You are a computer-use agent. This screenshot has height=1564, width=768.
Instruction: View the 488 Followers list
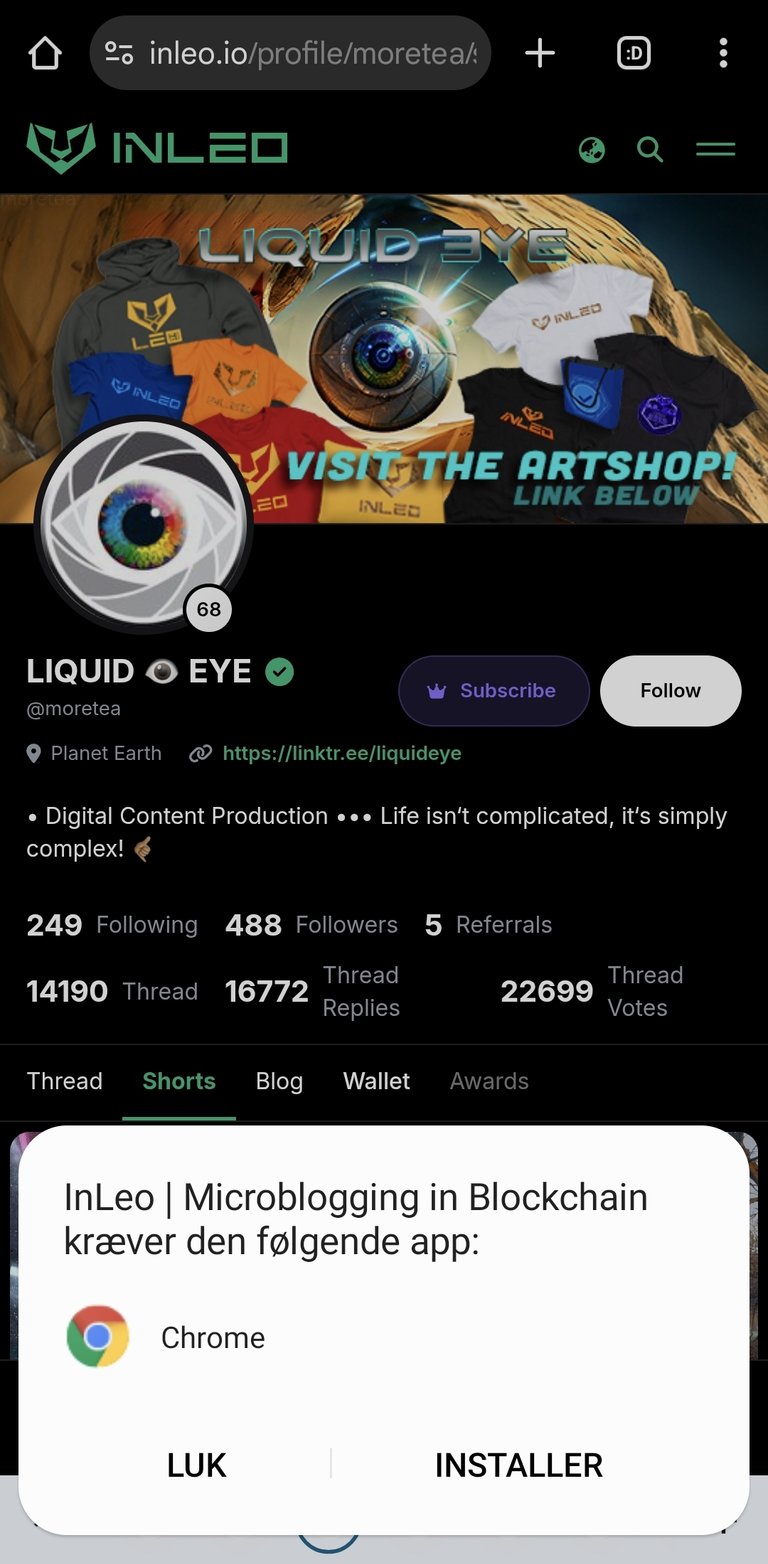(311, 925)
